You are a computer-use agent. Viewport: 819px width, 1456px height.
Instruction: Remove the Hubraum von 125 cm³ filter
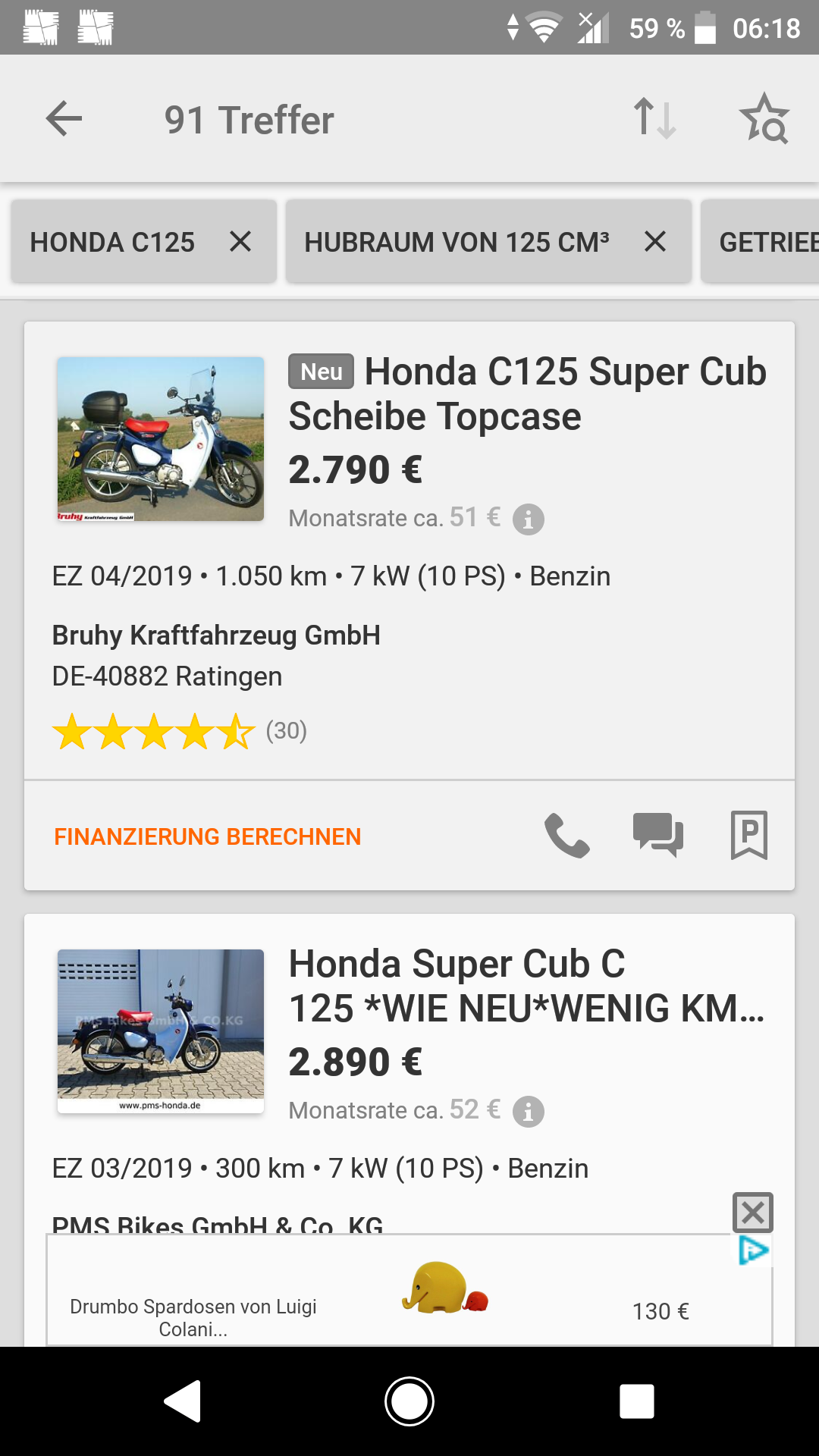point(655,242)
